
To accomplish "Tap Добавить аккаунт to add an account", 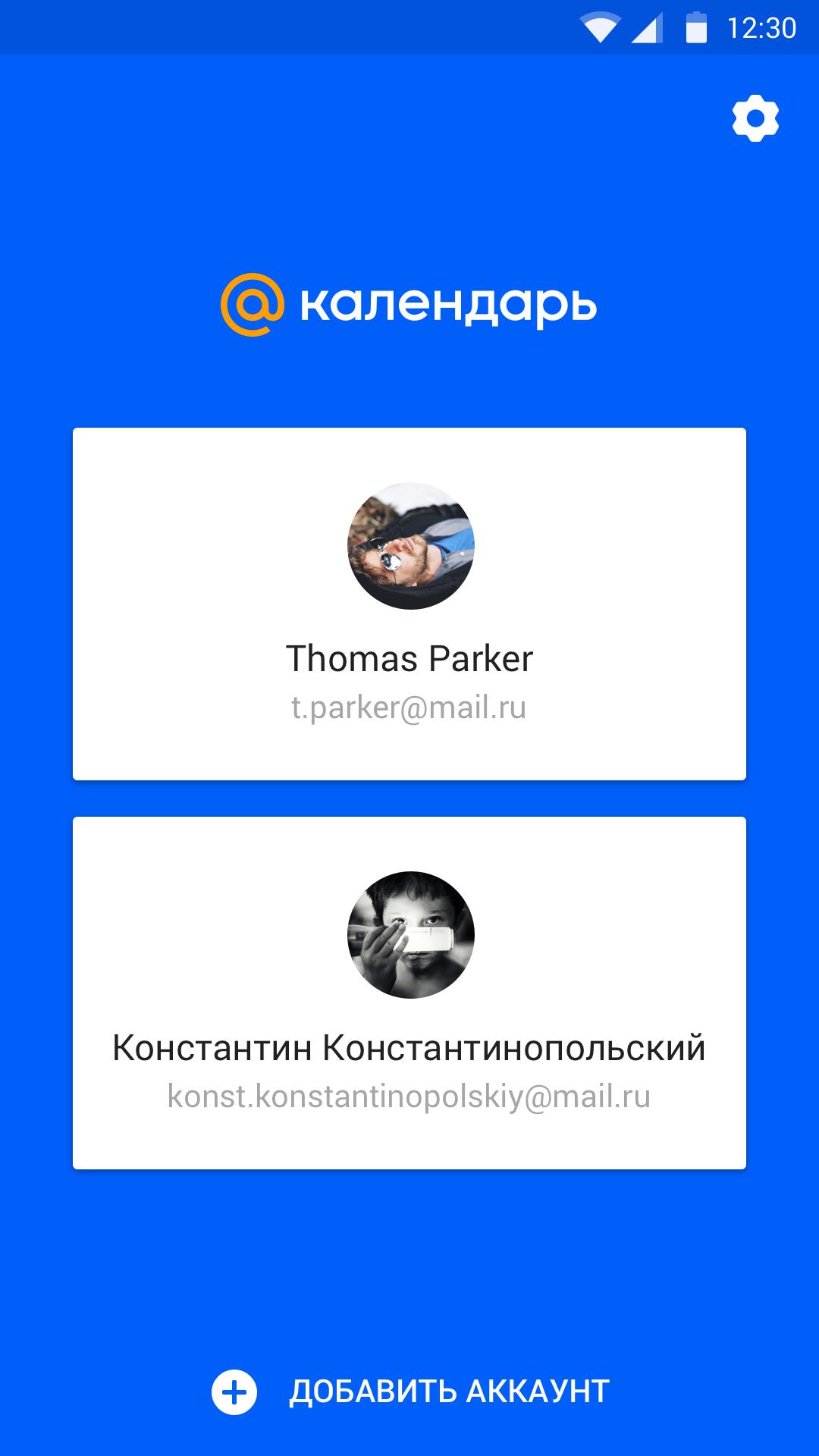I will click(x=411, y=1392).
